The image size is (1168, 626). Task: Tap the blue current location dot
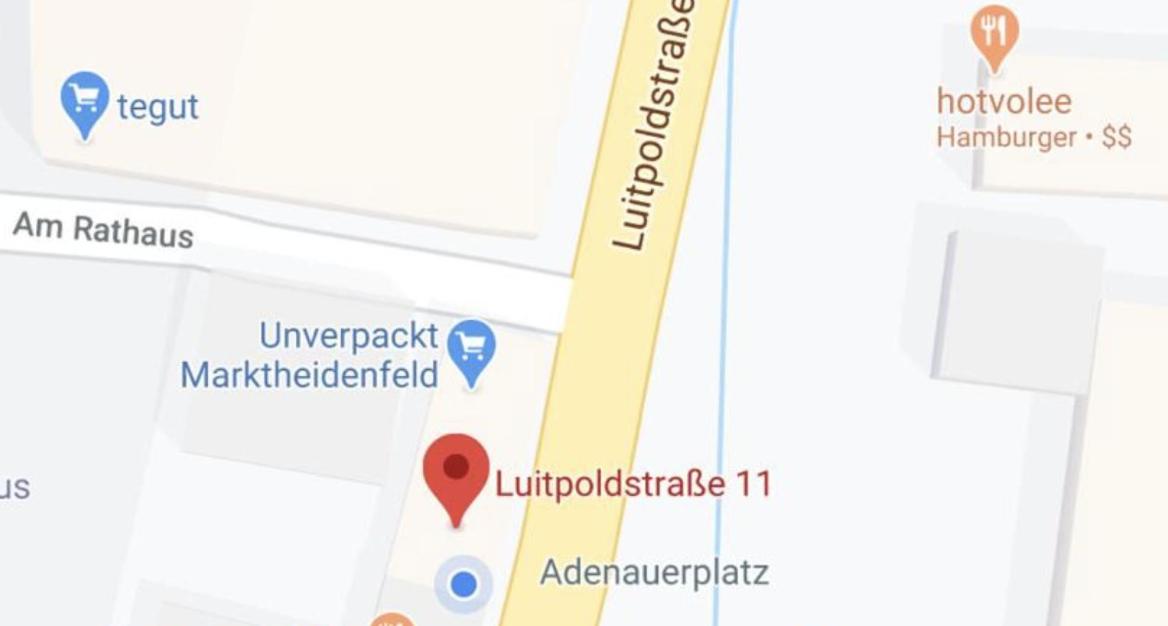point(463,583)
